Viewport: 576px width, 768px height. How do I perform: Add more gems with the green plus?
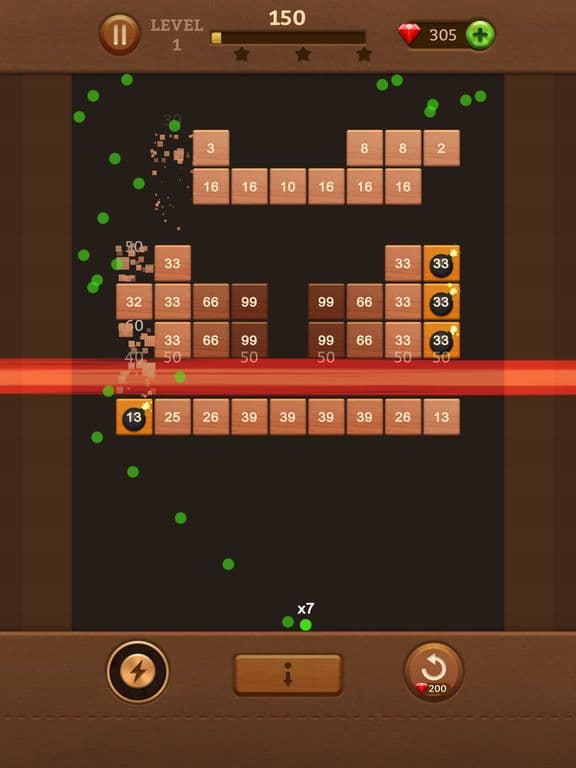click(x=480, y=35)
